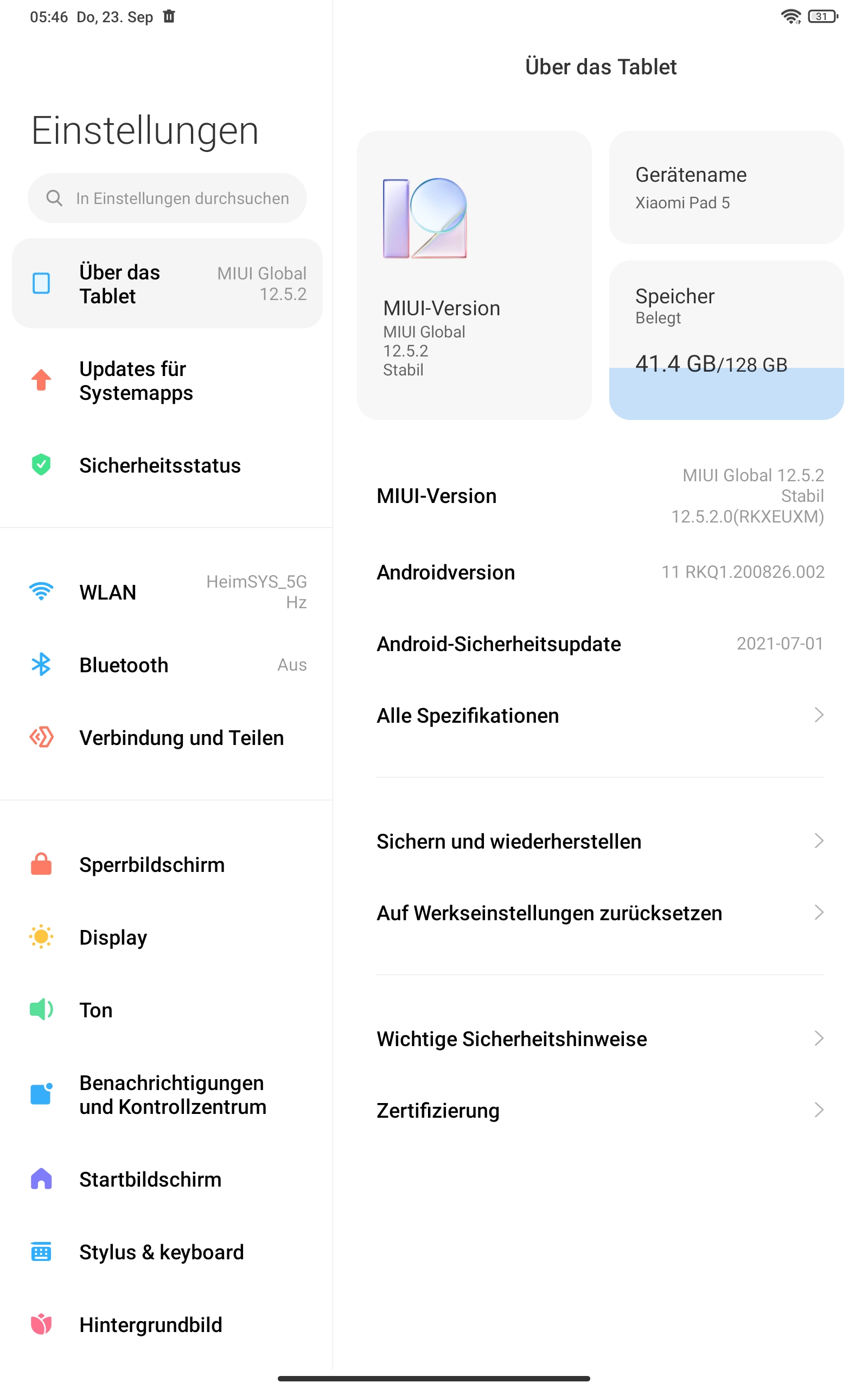
Task: Open Verbindung und Teilen
Action: pos(167,737)
